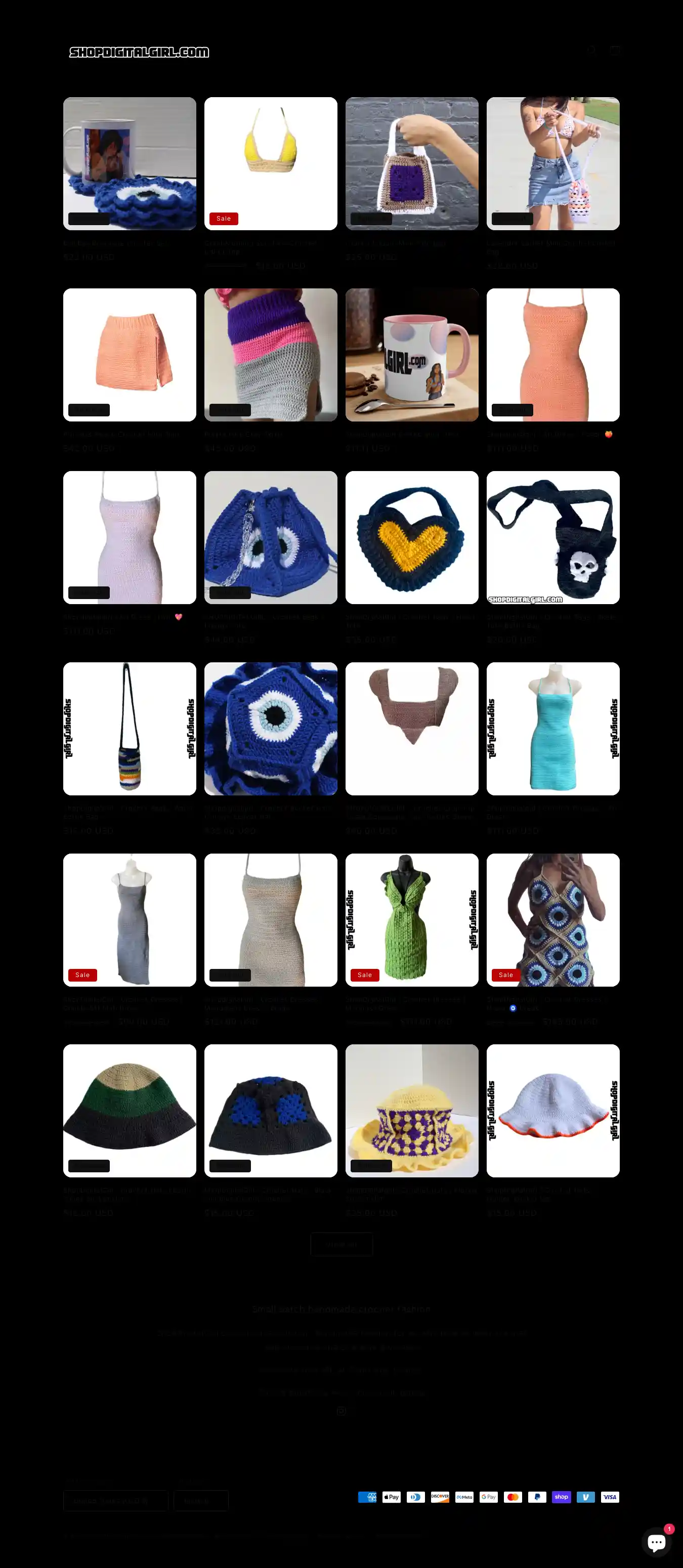The image size is (683, 1568).
Task: Expand the country/region currency selector
Action: 115,1500
